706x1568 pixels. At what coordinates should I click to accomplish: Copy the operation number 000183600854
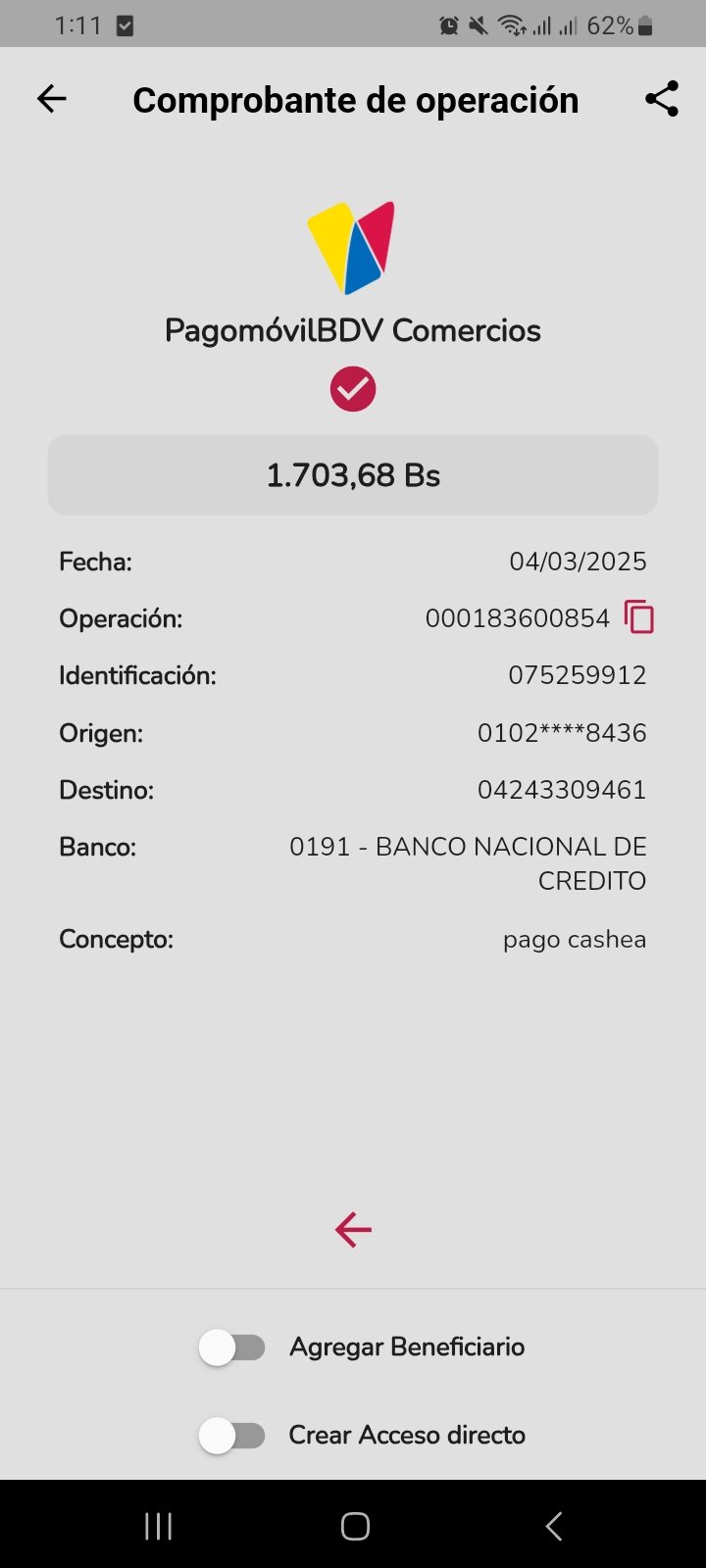(639, 617)
